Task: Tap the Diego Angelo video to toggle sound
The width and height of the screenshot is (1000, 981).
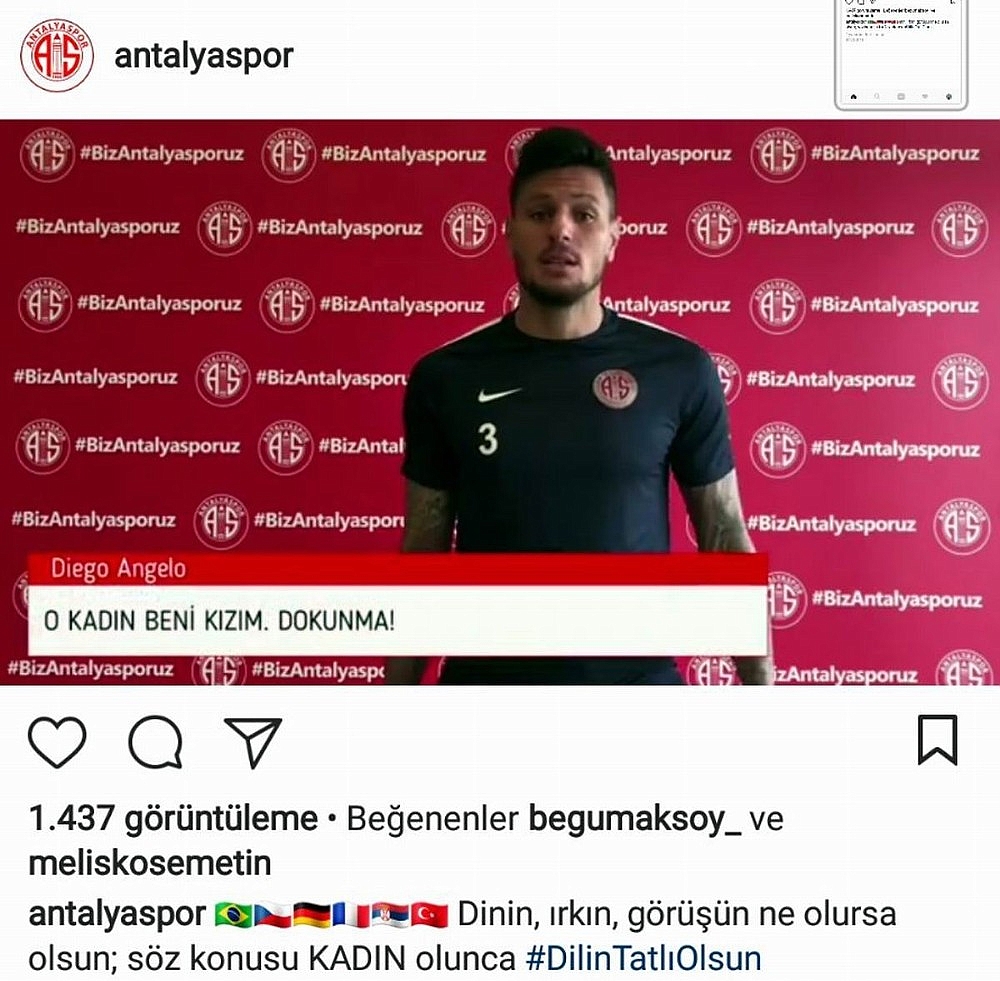Action: tap(500, 400)
